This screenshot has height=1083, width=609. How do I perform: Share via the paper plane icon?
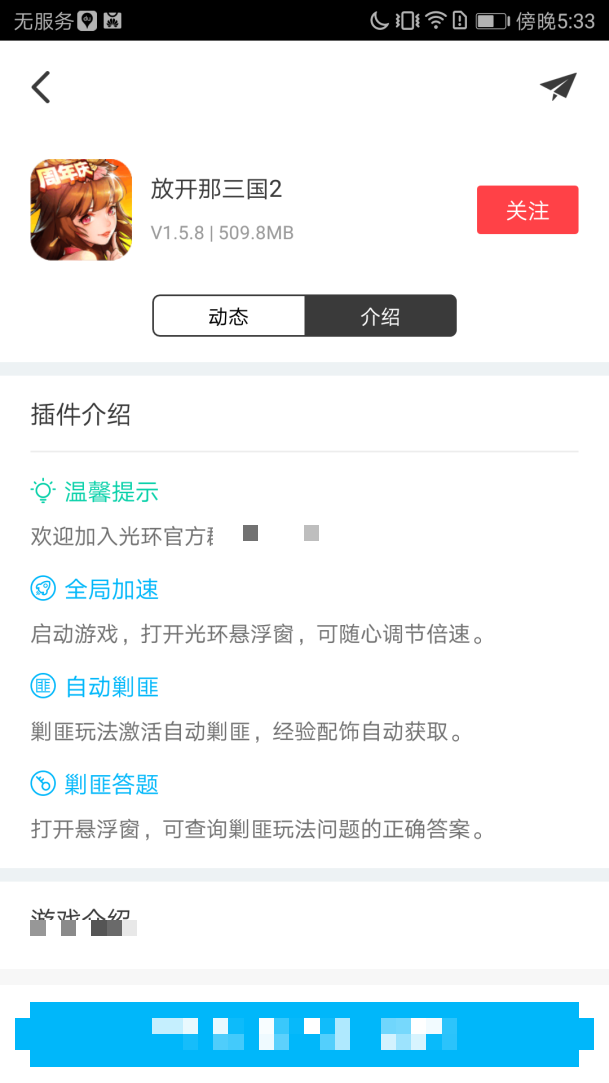(x=558, y=87)
